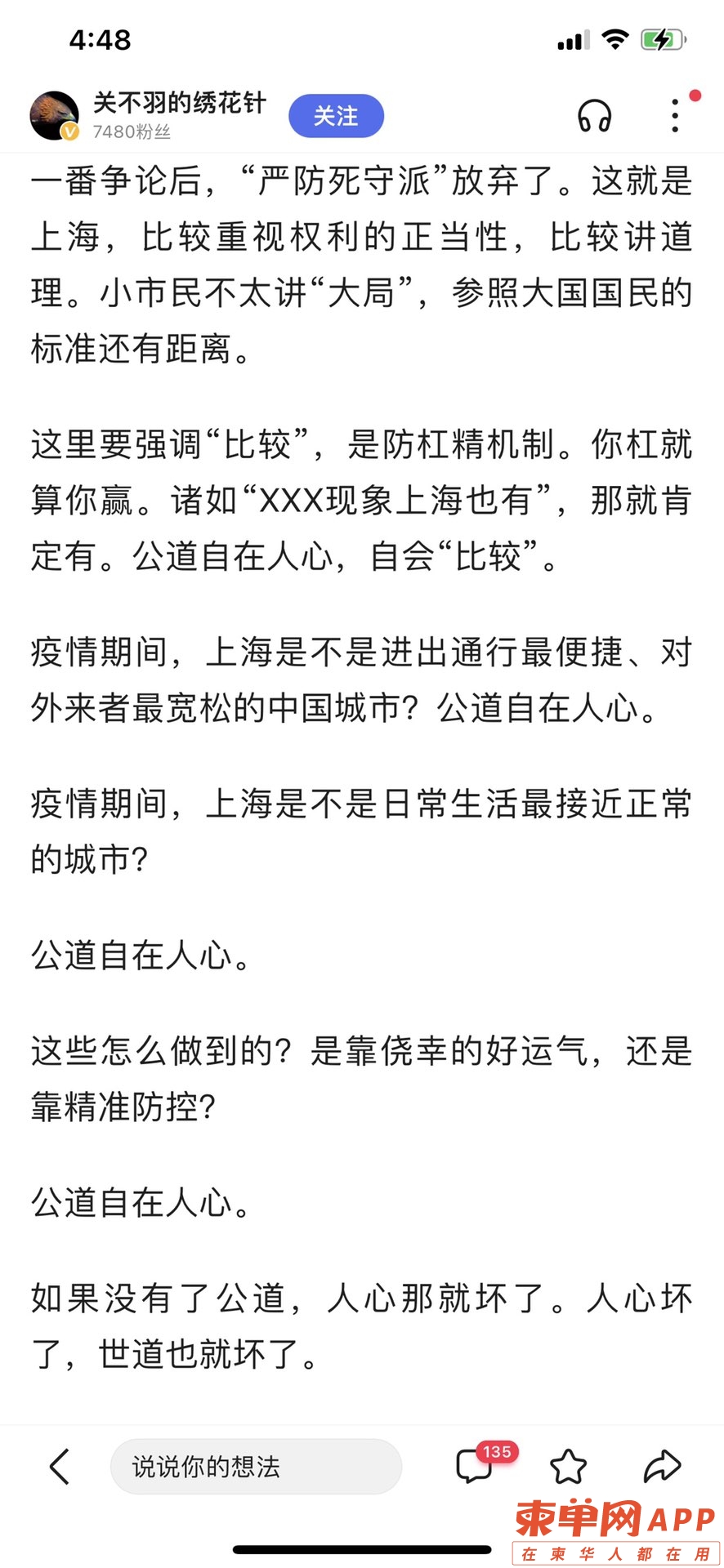Listen to article via headphone icon
Viewport: 724px width, 1568px height.
coord(594,116)
